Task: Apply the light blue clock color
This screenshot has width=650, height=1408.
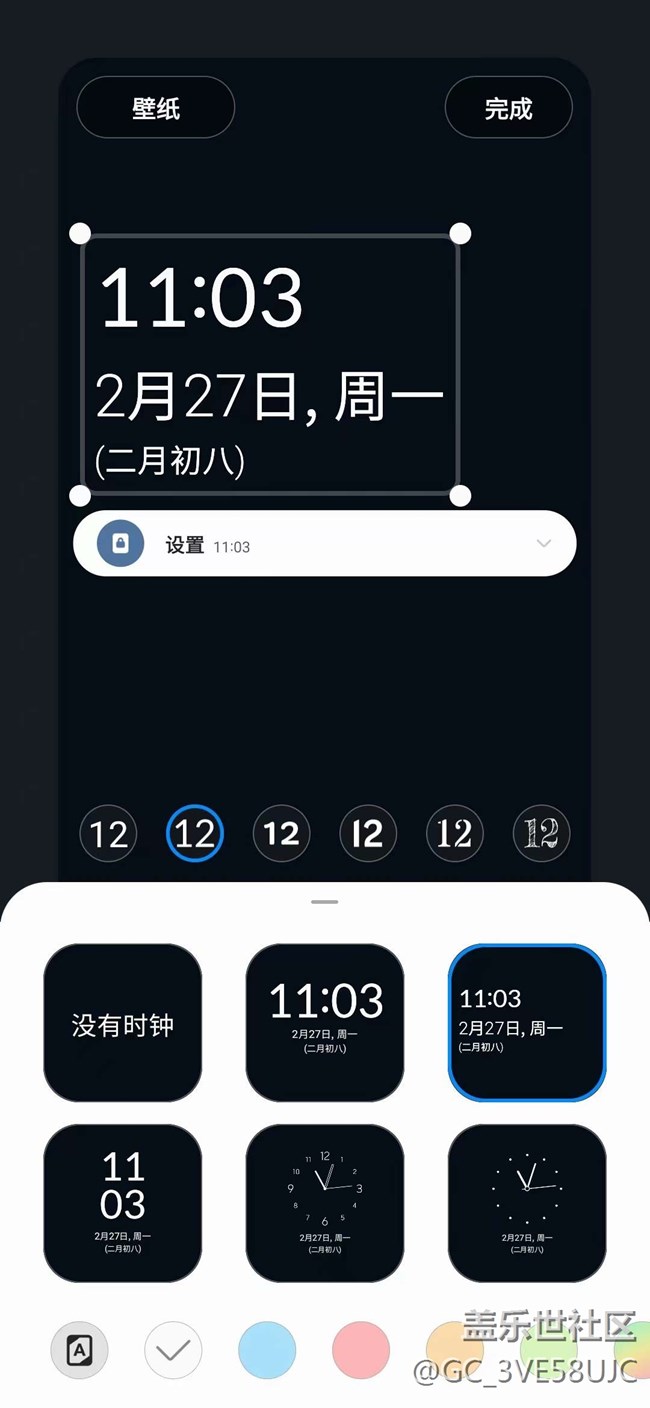Action: coord(267,1350)
